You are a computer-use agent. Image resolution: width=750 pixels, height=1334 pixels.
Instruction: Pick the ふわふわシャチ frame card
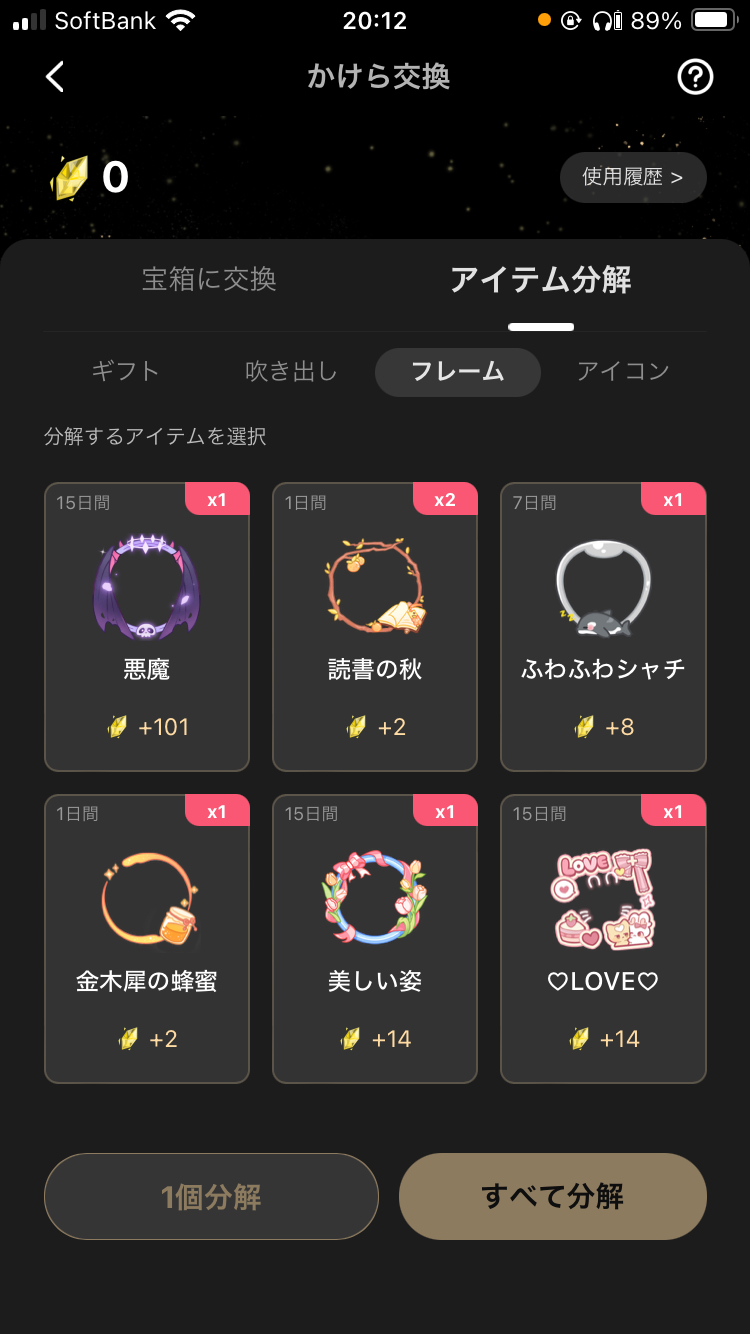[603, 627]
